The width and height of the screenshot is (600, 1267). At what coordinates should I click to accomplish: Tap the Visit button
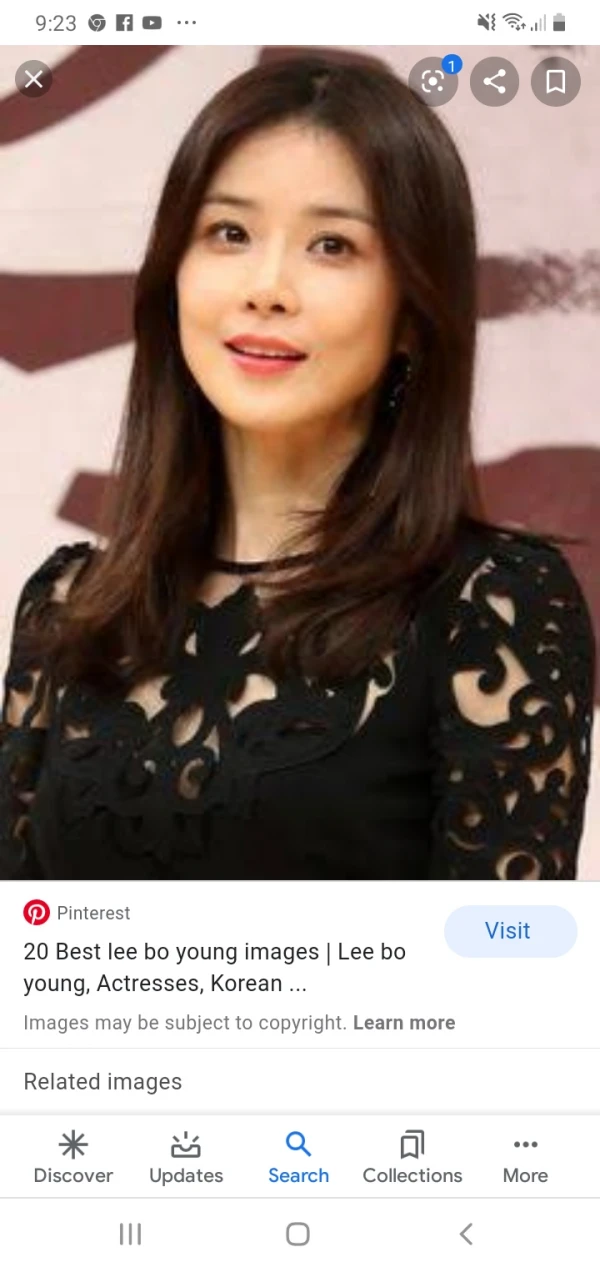pyautogui.click(x=509, y=931)
